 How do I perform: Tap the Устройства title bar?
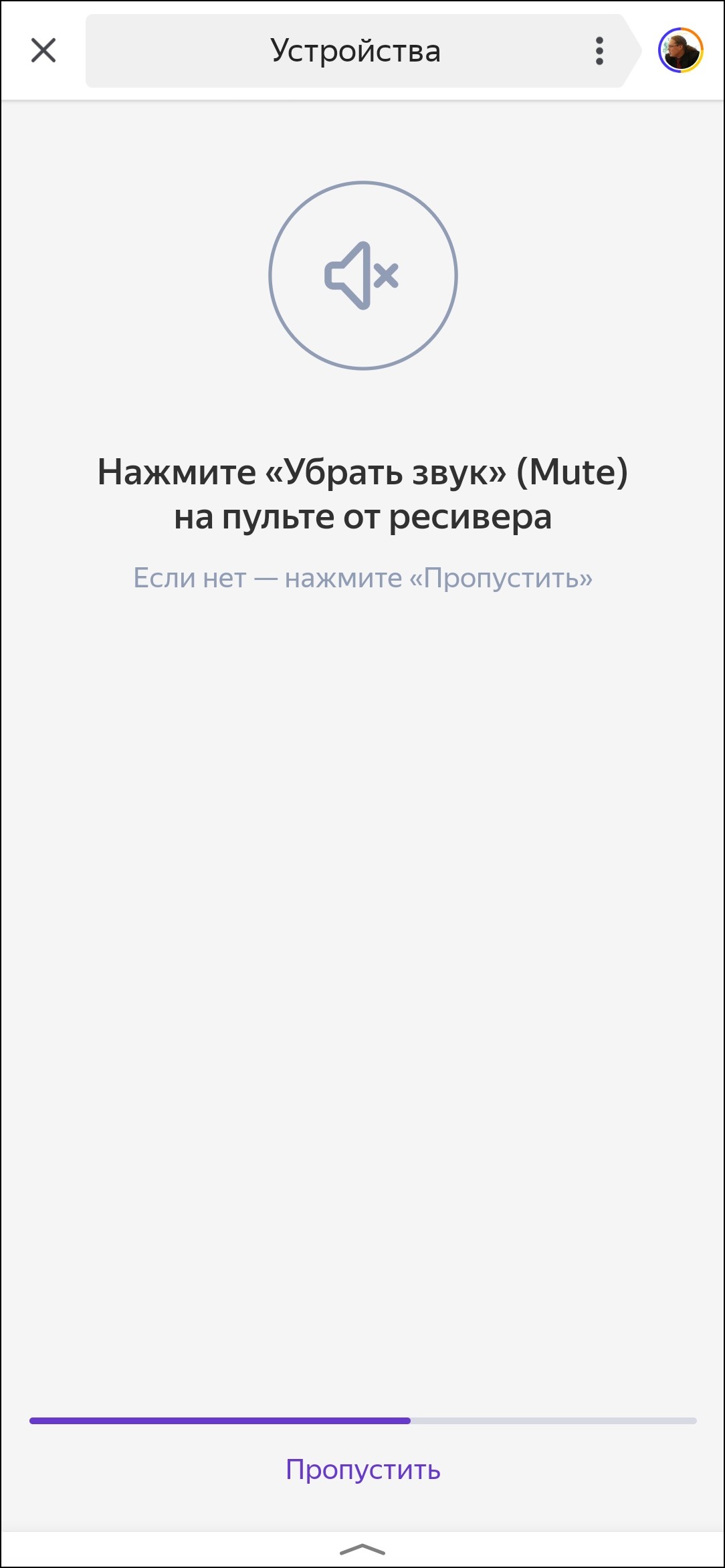pyautogui.click(x=355, y=51)
